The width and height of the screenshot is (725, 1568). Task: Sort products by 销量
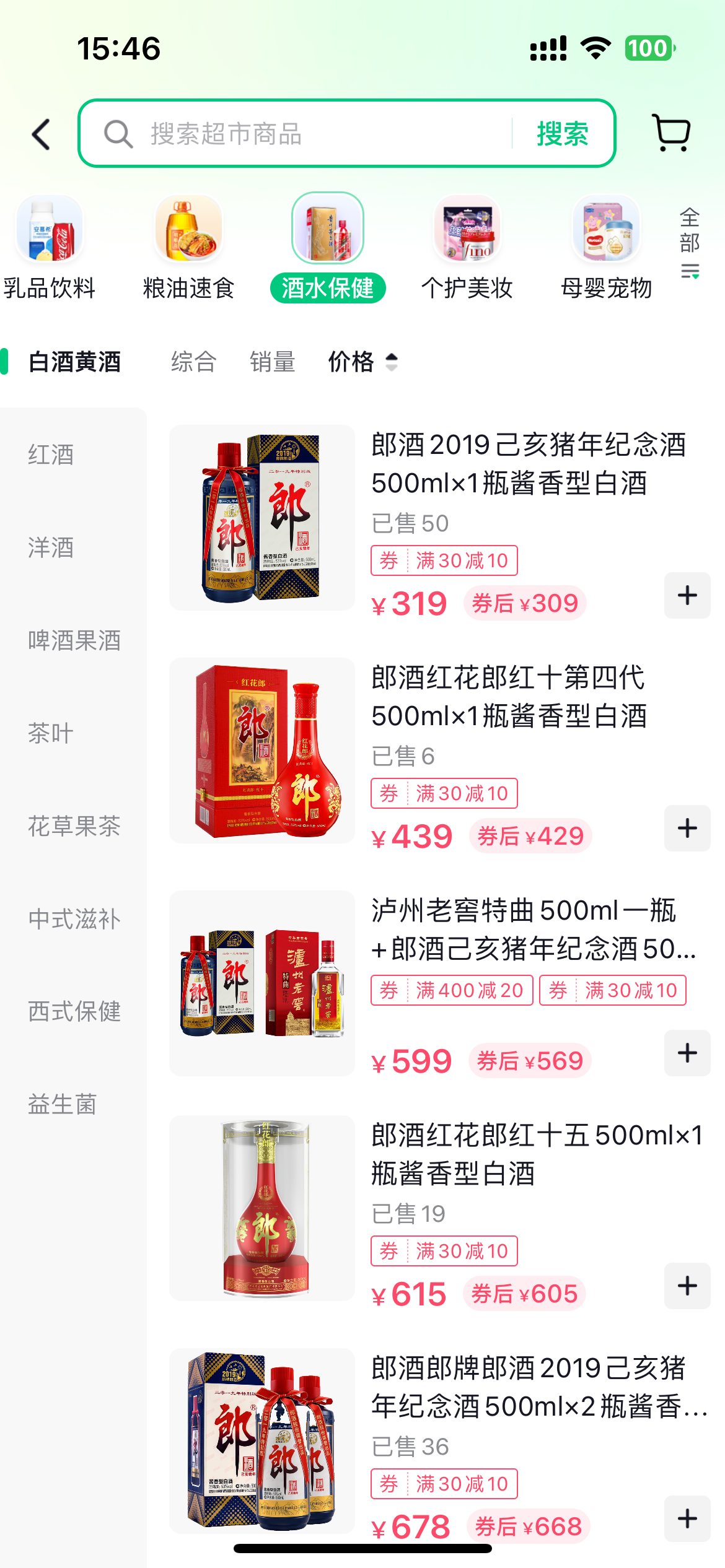[273, 362]
